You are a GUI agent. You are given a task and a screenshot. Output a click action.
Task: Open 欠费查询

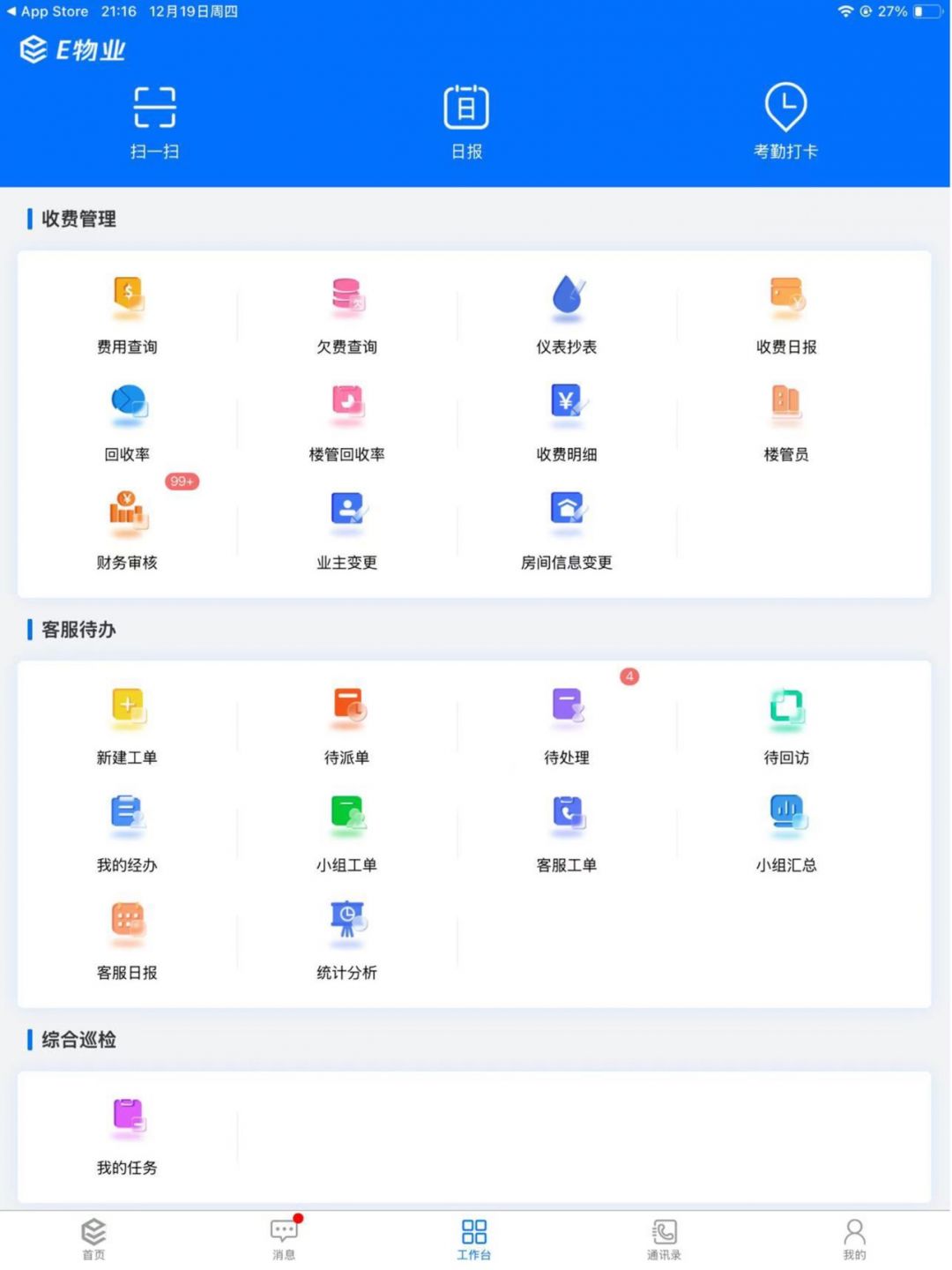coord(347,314)
